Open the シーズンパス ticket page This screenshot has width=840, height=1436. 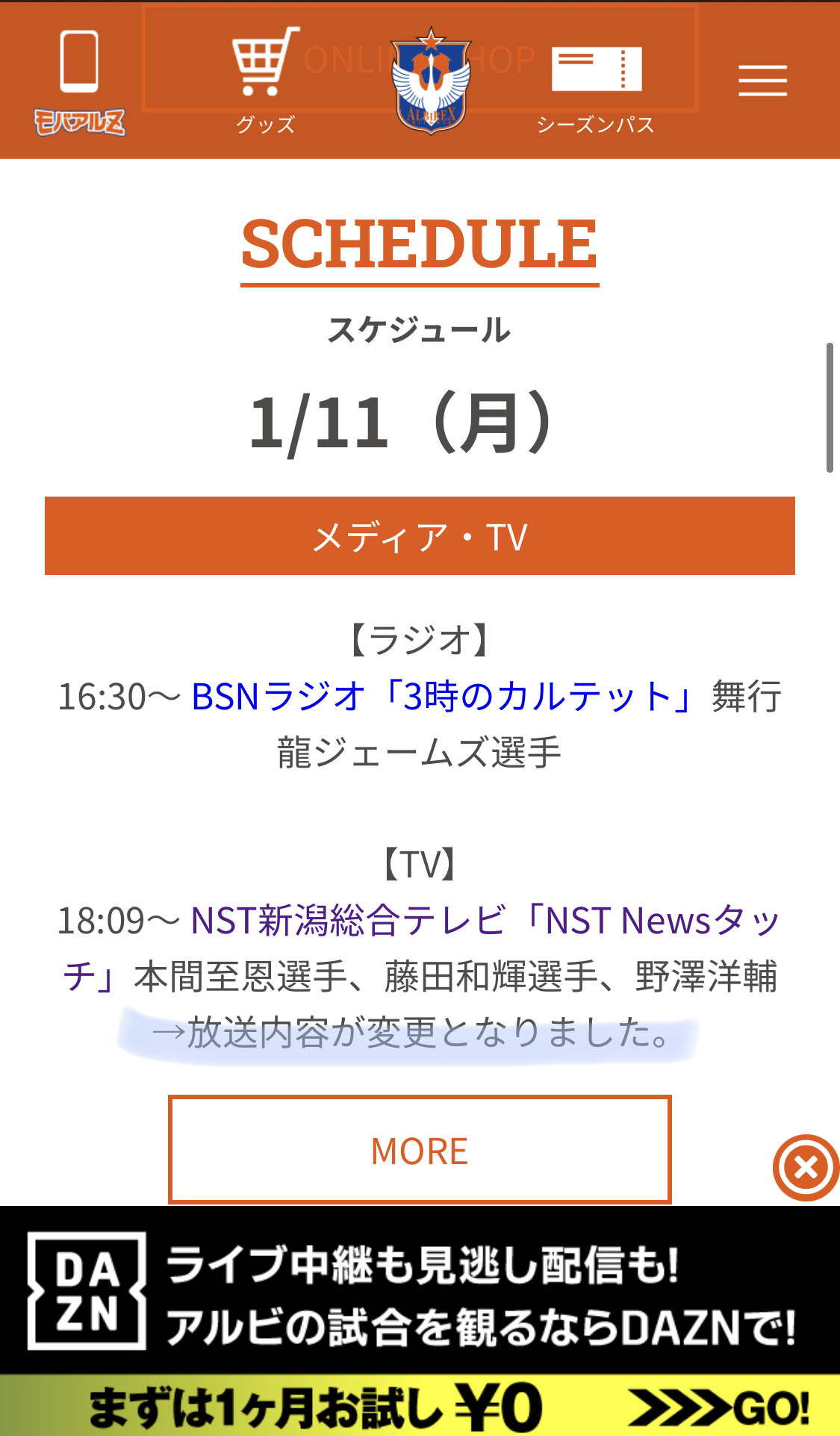pyautogui.click(x=596, y=82)
